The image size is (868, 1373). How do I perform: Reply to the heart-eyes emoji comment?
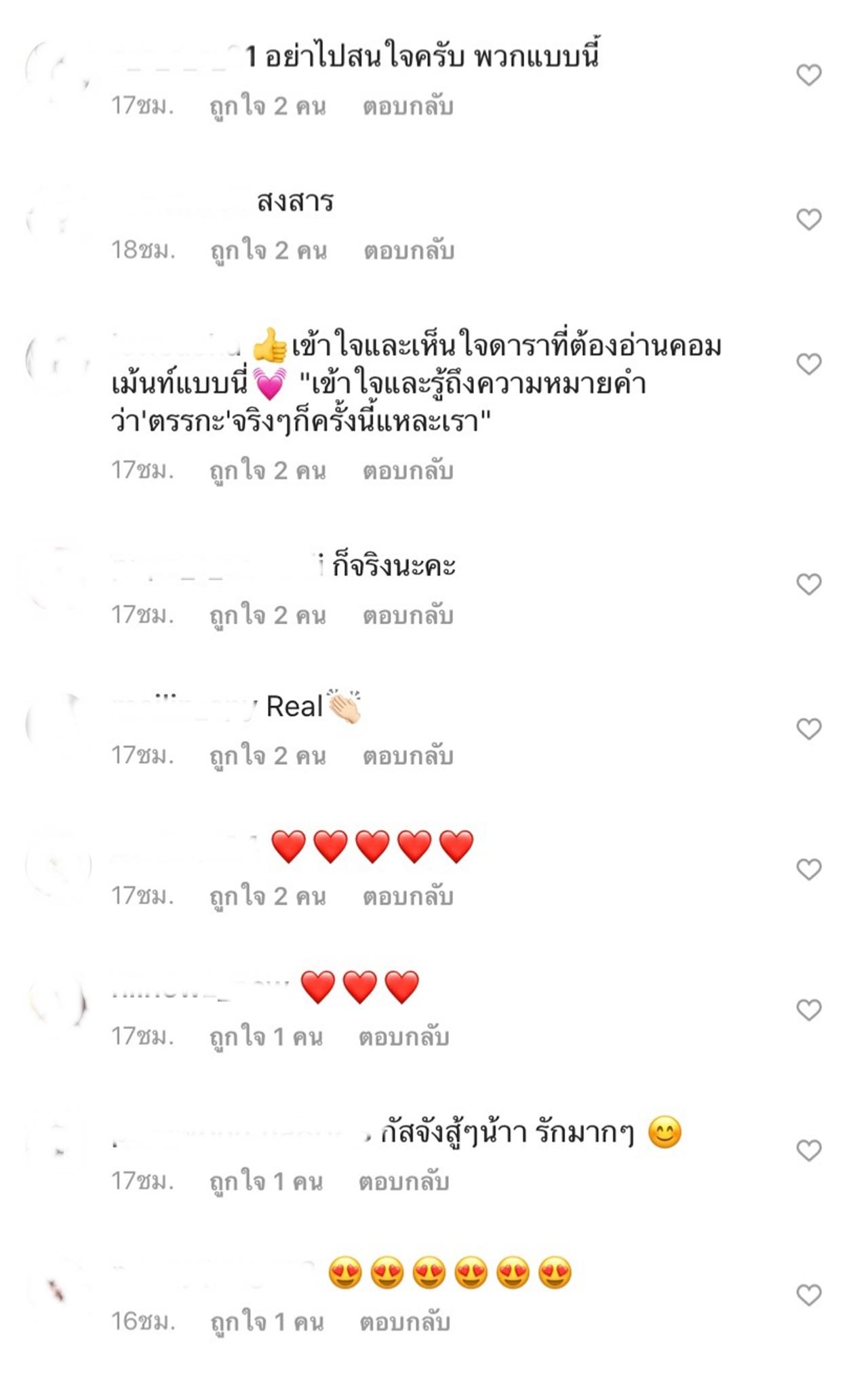(404, 1322)
